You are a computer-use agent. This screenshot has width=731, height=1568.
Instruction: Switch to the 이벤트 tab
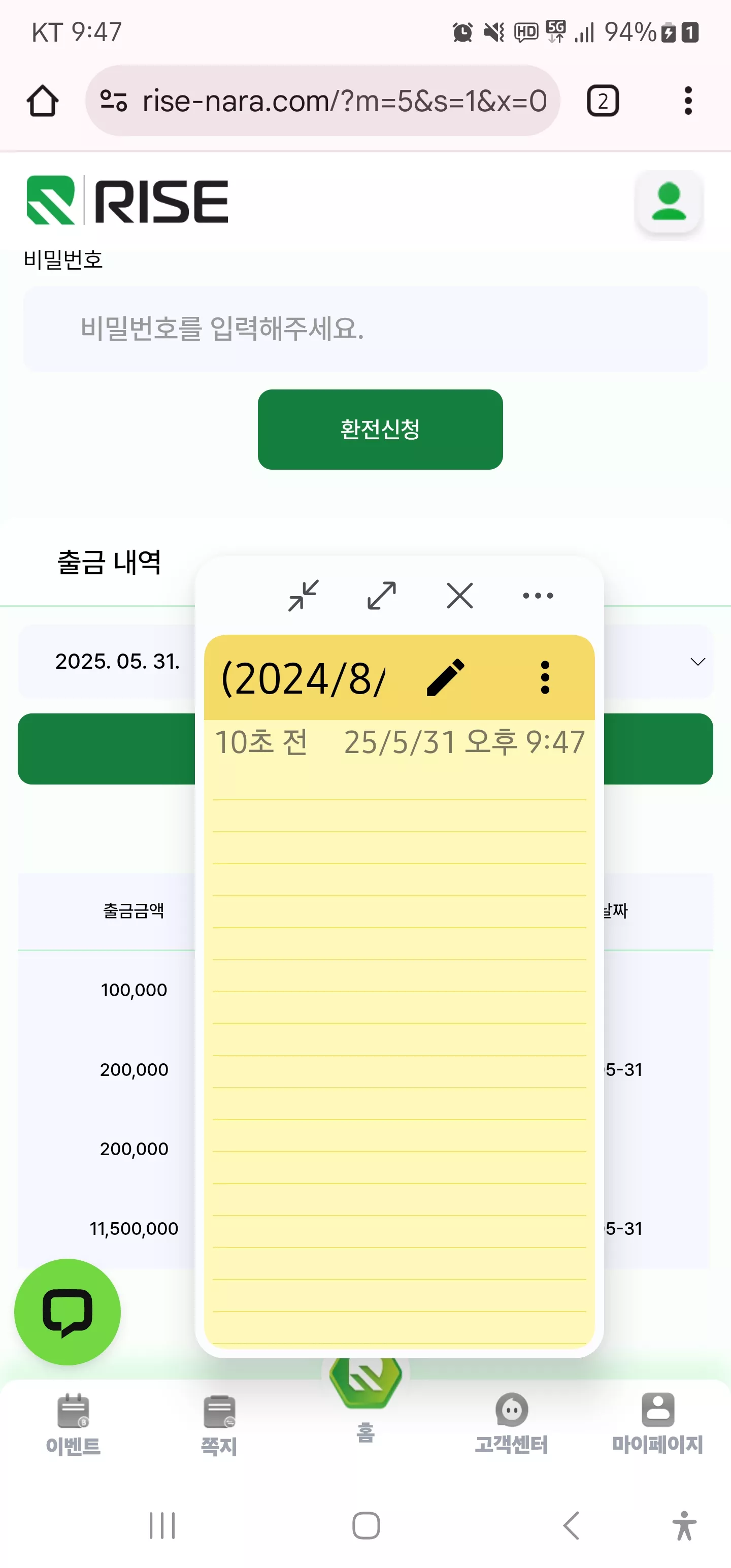click(73, 1424)
